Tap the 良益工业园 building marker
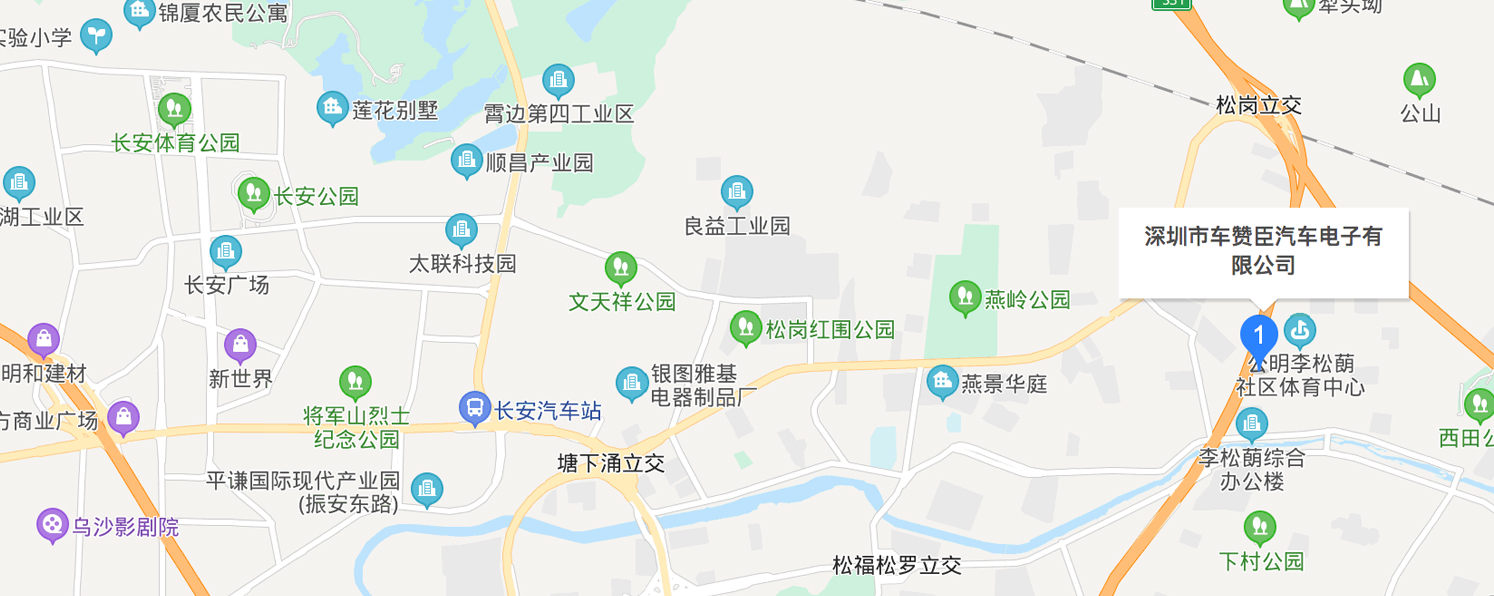Viewport: 1494px width, 596px height. click(x=737, y=192)
